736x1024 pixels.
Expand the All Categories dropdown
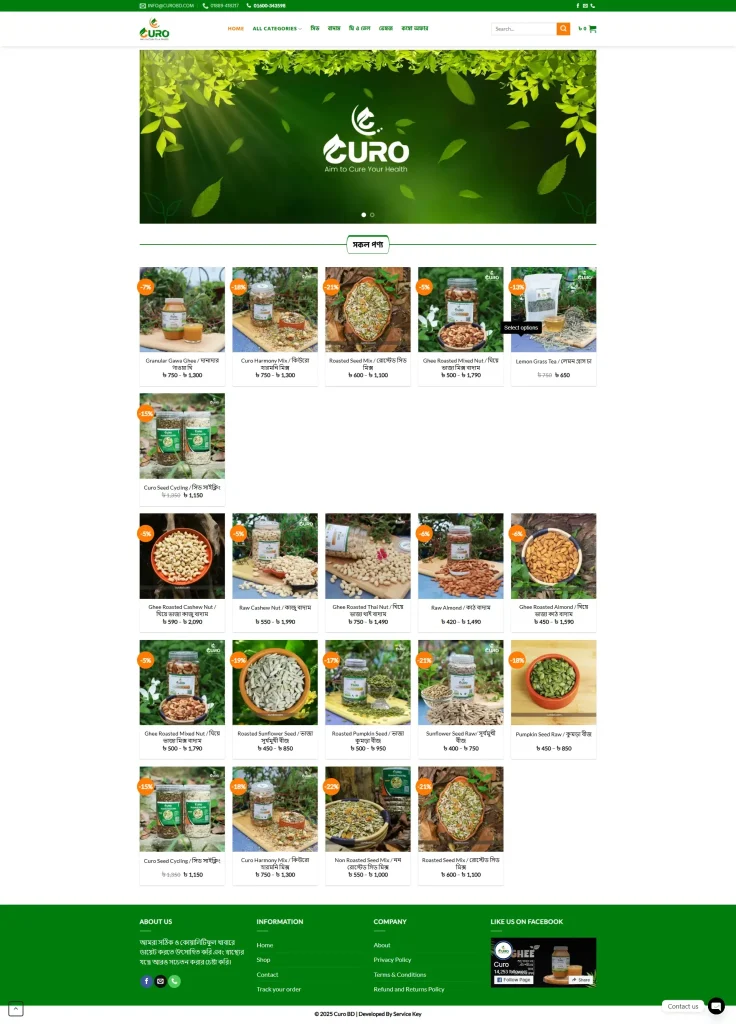tap(277, 29)
